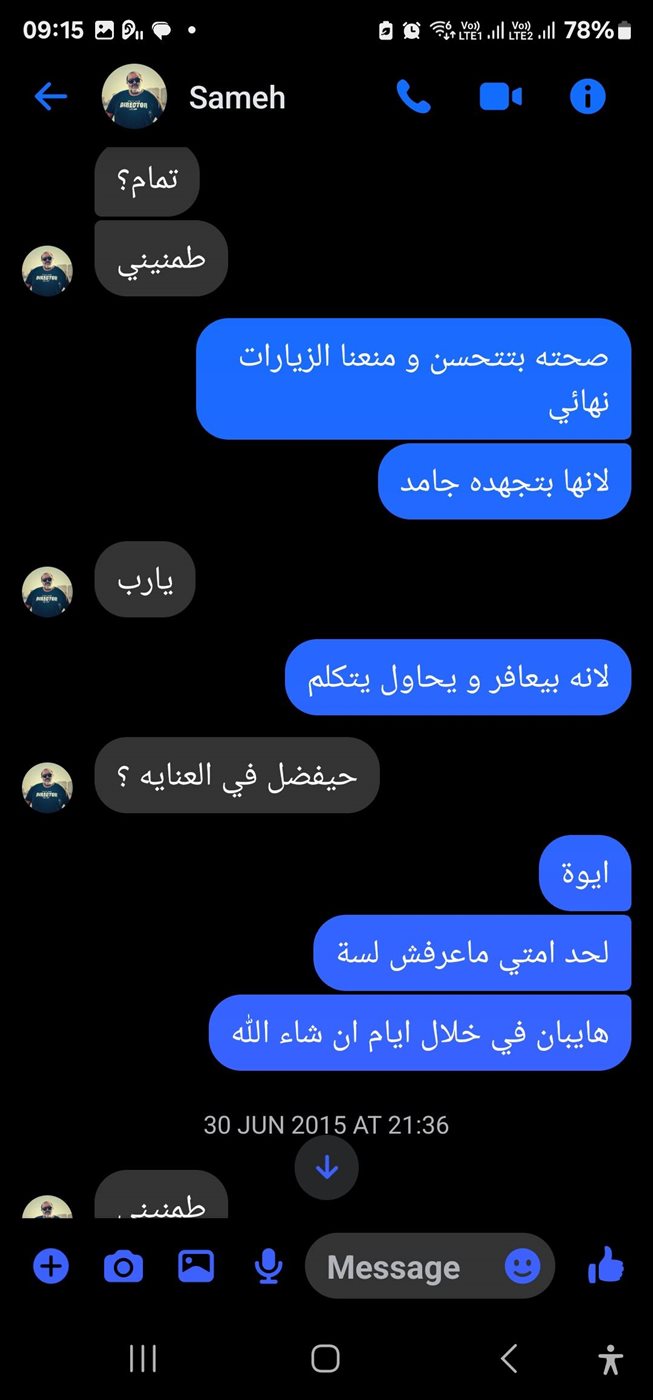The height and width of the screenshot is (1400, 653).
Task: Go back to the chats list
Action: pos(50,97)
